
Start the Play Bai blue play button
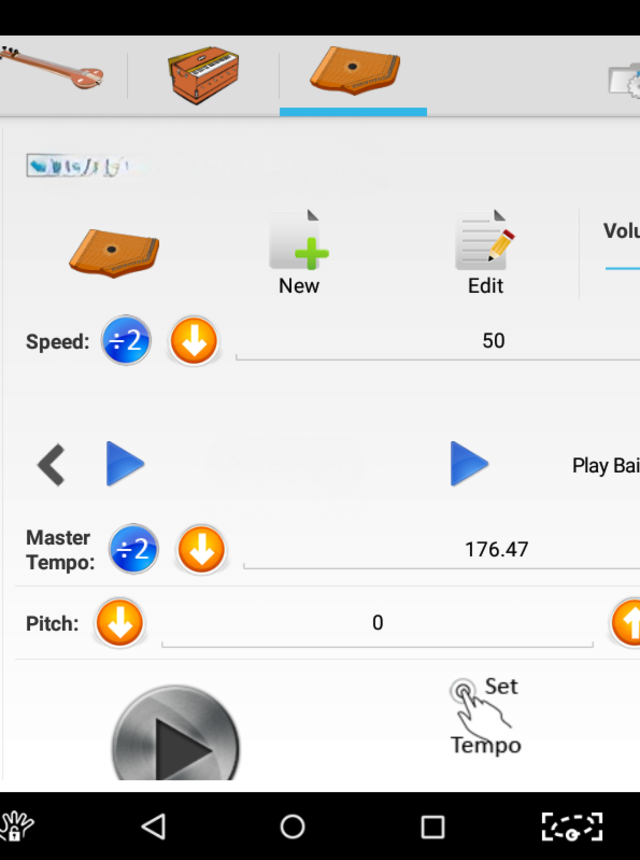coord(469,464)
